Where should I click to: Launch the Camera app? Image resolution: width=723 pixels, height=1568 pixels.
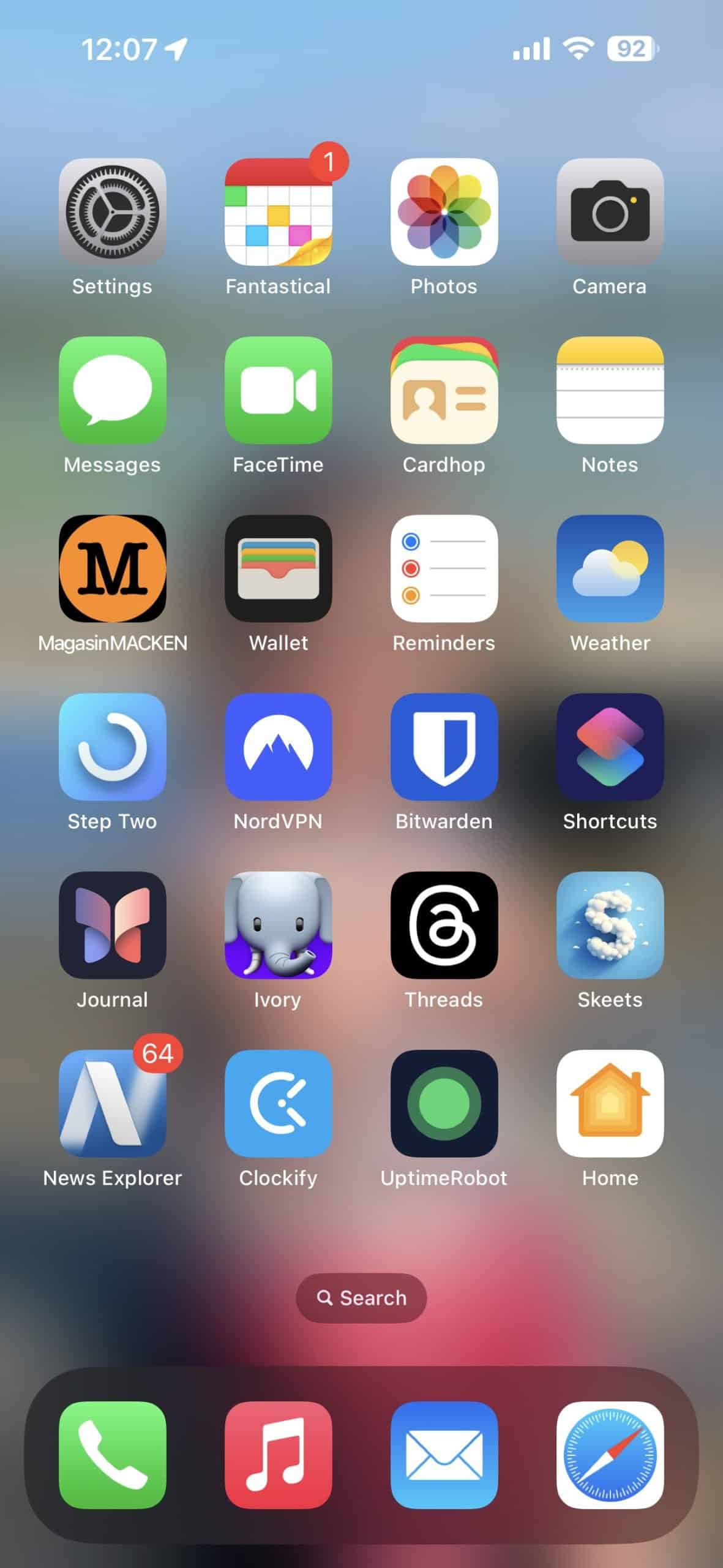click(610, 212)
